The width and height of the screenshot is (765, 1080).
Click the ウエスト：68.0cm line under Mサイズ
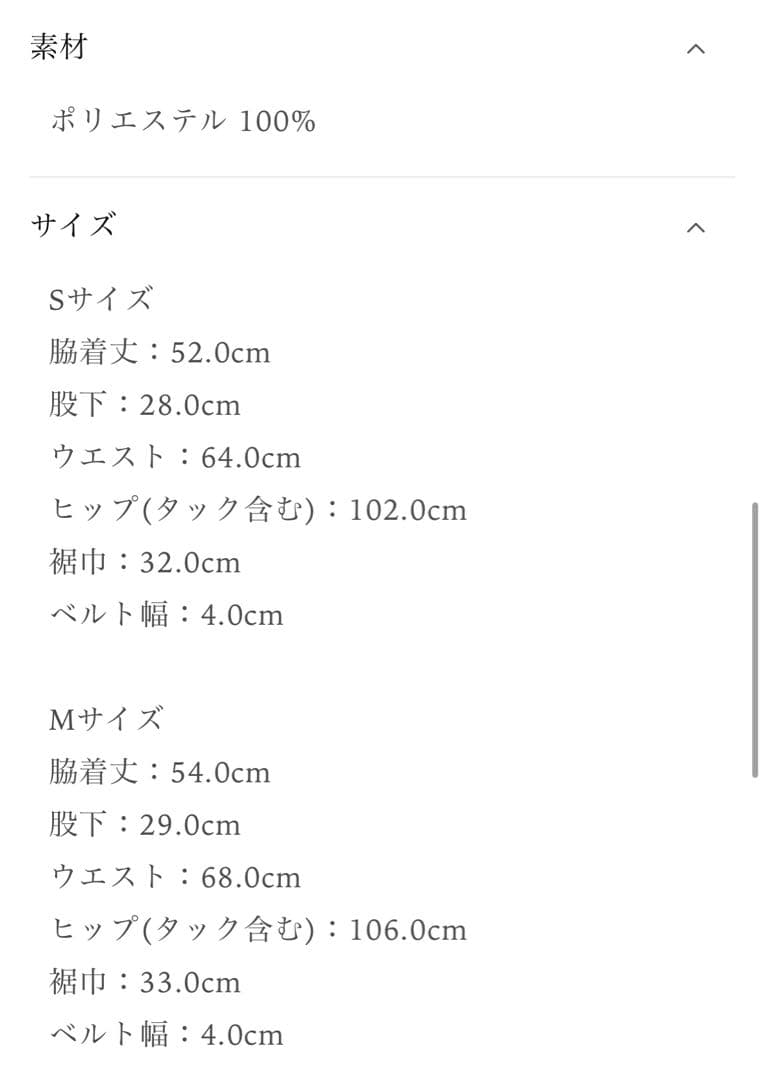pos(177,877)
